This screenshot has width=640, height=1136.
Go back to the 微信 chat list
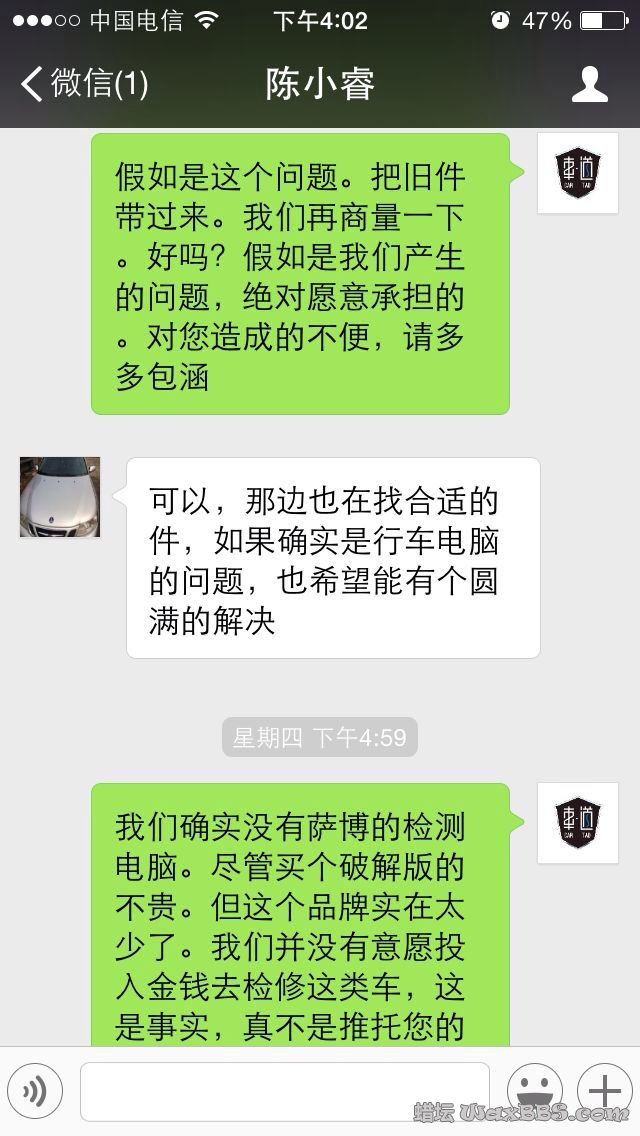84,84
